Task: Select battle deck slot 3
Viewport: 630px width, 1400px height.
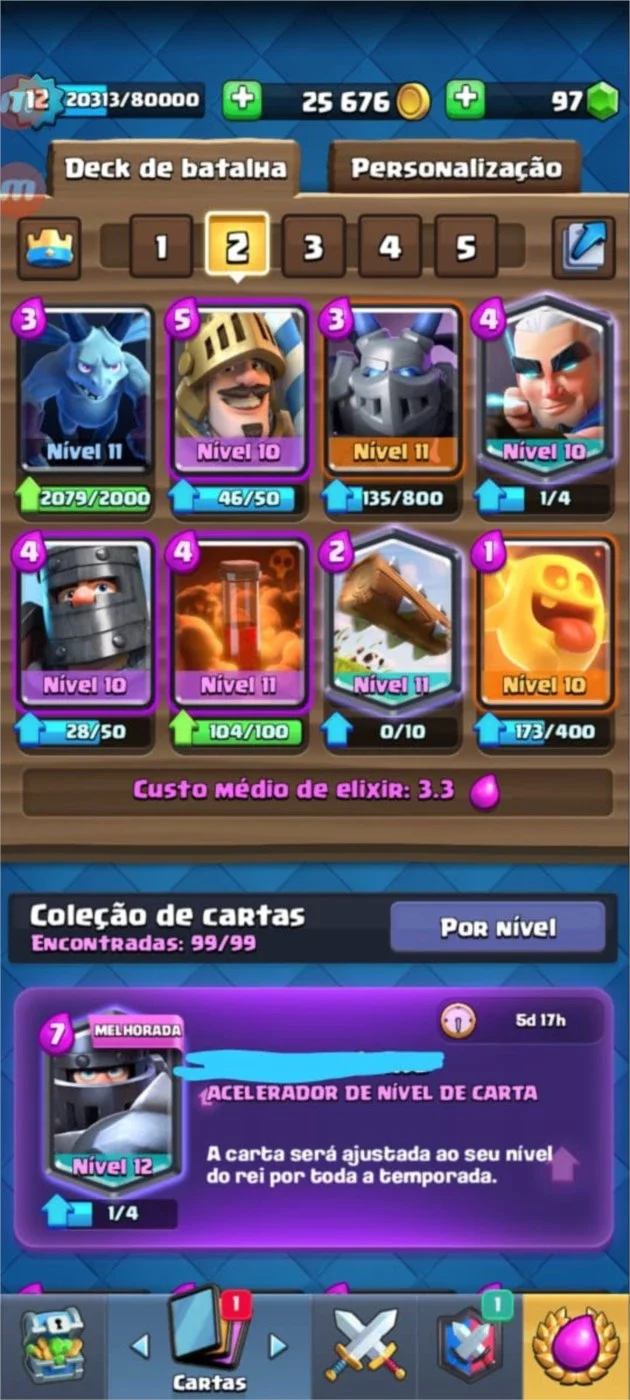Action: point(313,246)
